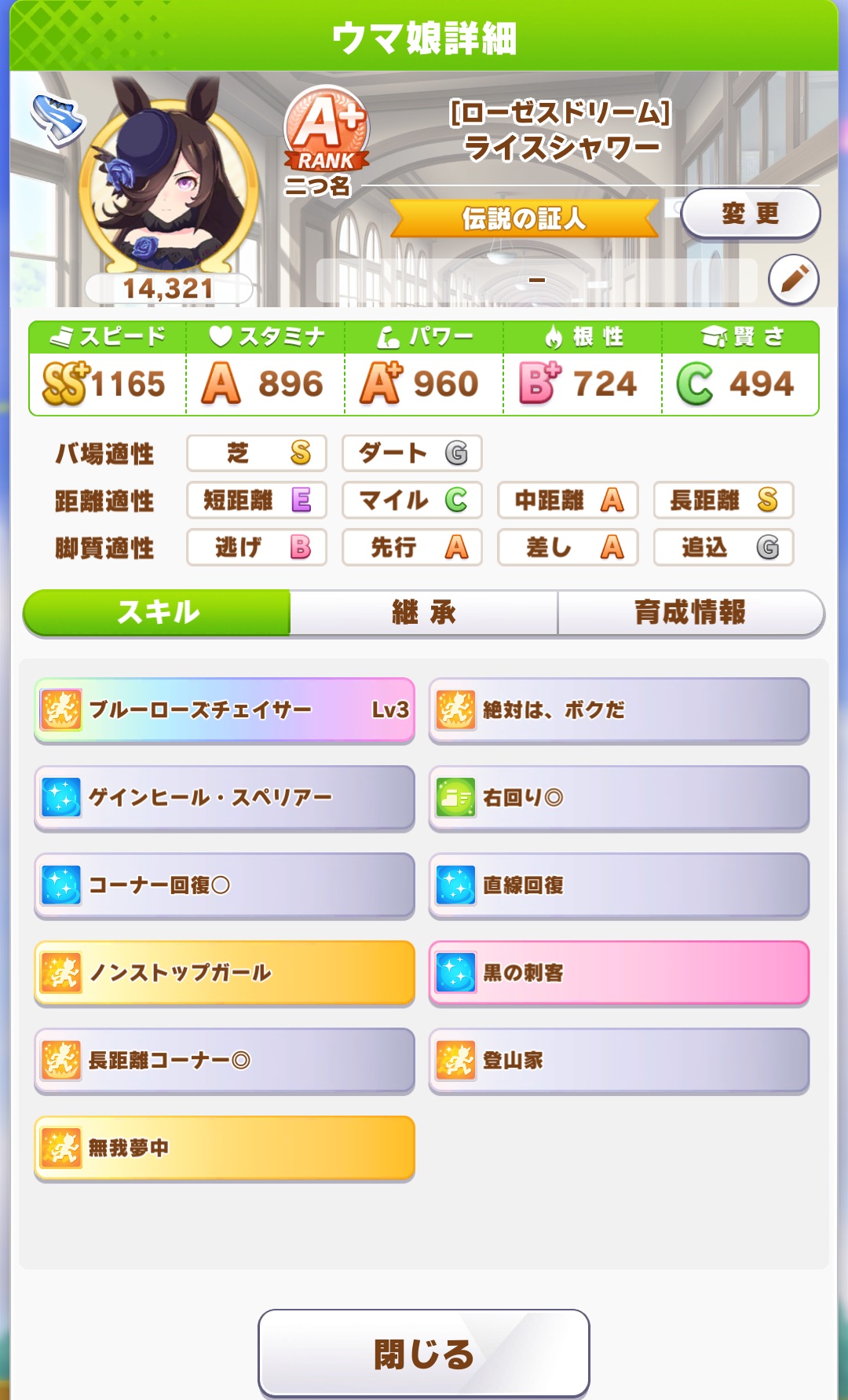This screenshot has height=1400, width=848.
Task: Tap the コーナー回復○ skill
Action: pyautogui.click(x=225, y=885)
